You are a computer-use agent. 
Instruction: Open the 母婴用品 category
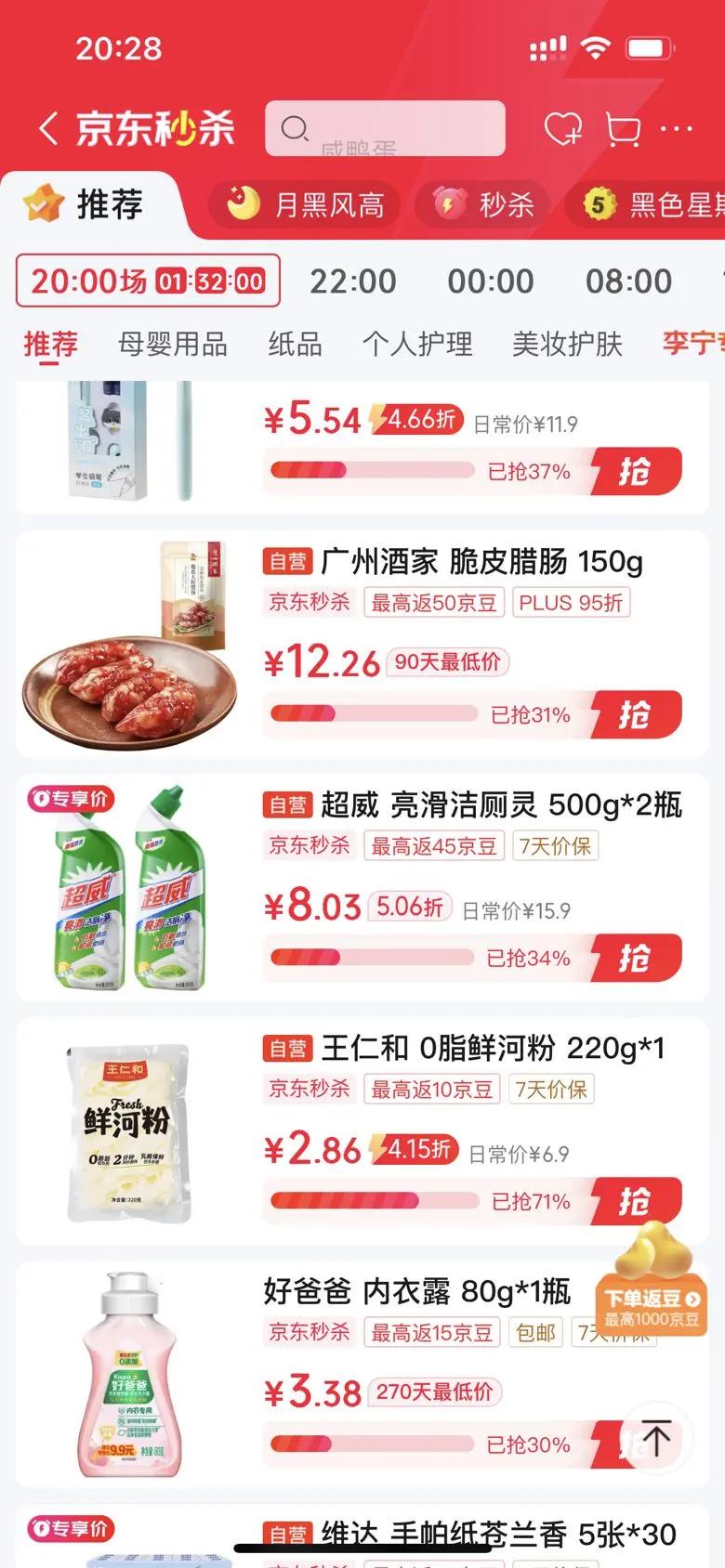pos(173,345)
